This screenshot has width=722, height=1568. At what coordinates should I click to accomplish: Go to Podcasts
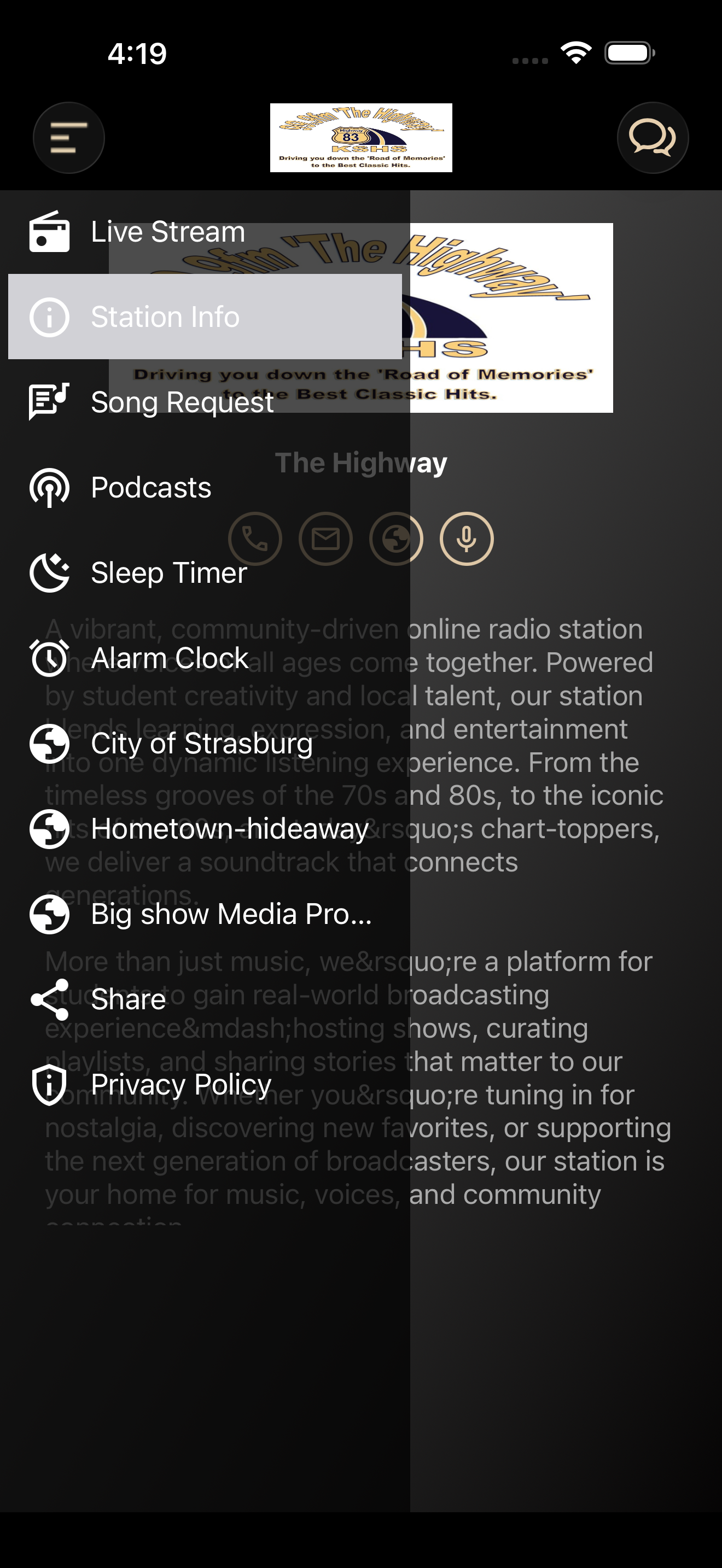(205, 487)
